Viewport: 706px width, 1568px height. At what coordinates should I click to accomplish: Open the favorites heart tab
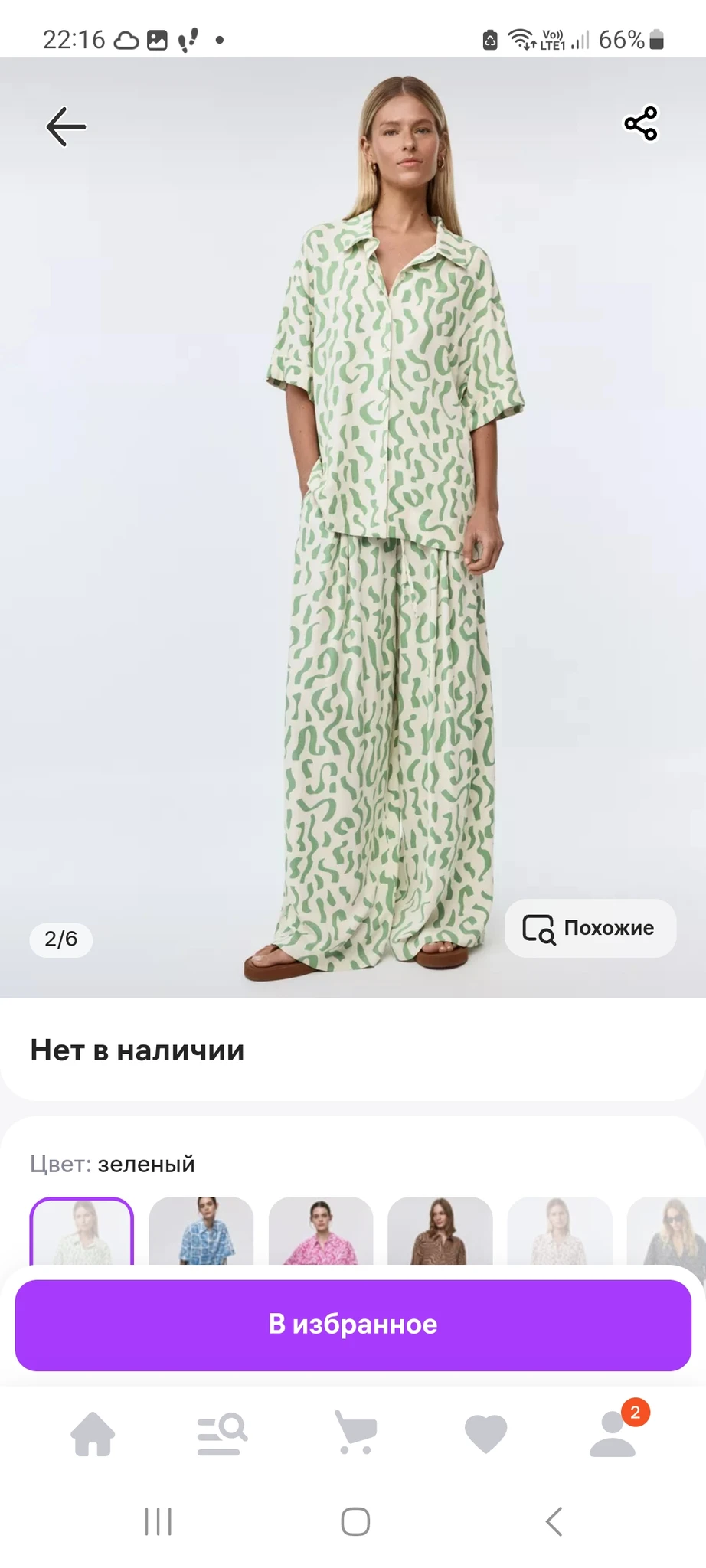coord(486,1433)
